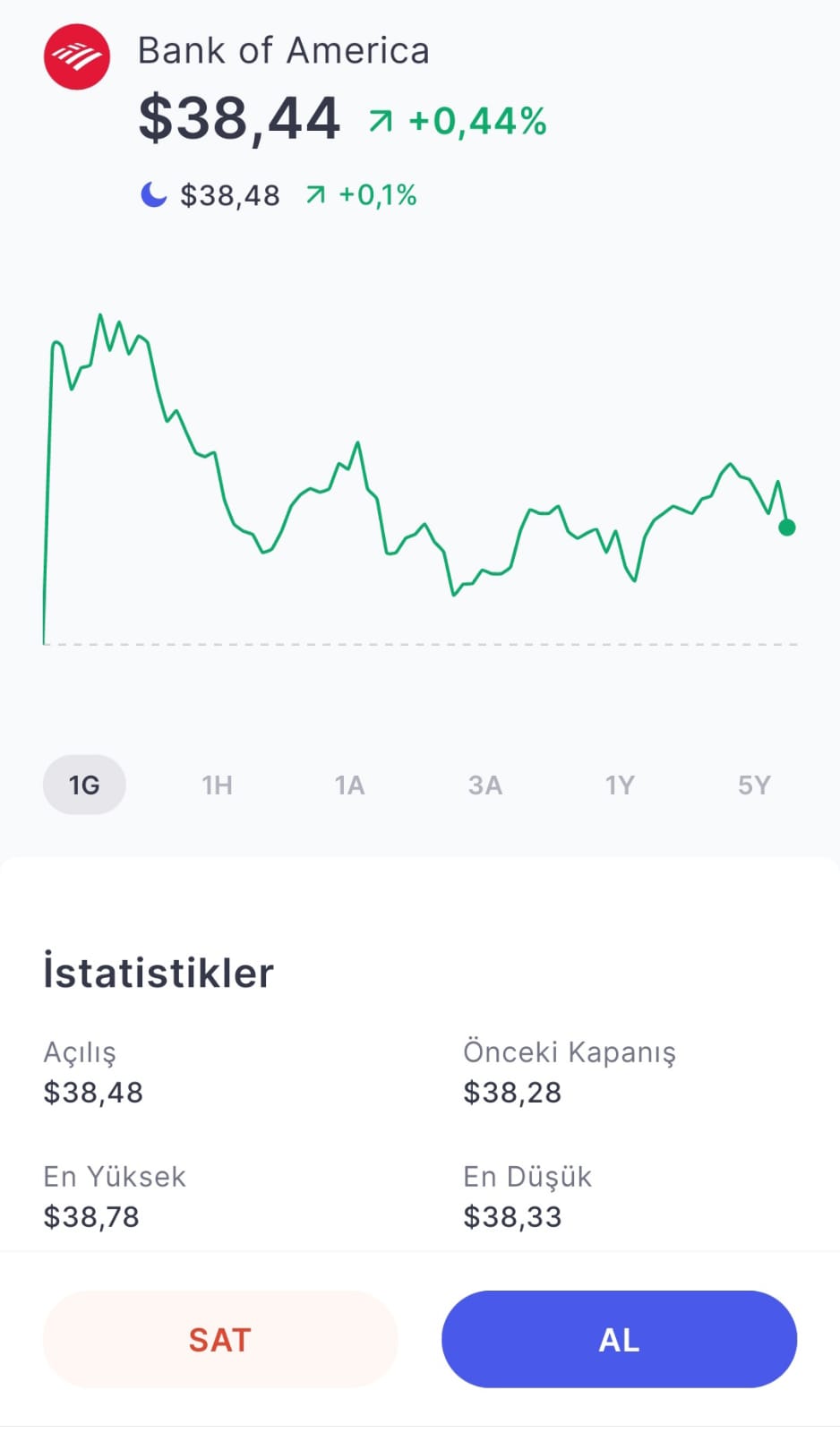
Task: Click the "En Yüksek" statistic value
Action: [90, 1217]
